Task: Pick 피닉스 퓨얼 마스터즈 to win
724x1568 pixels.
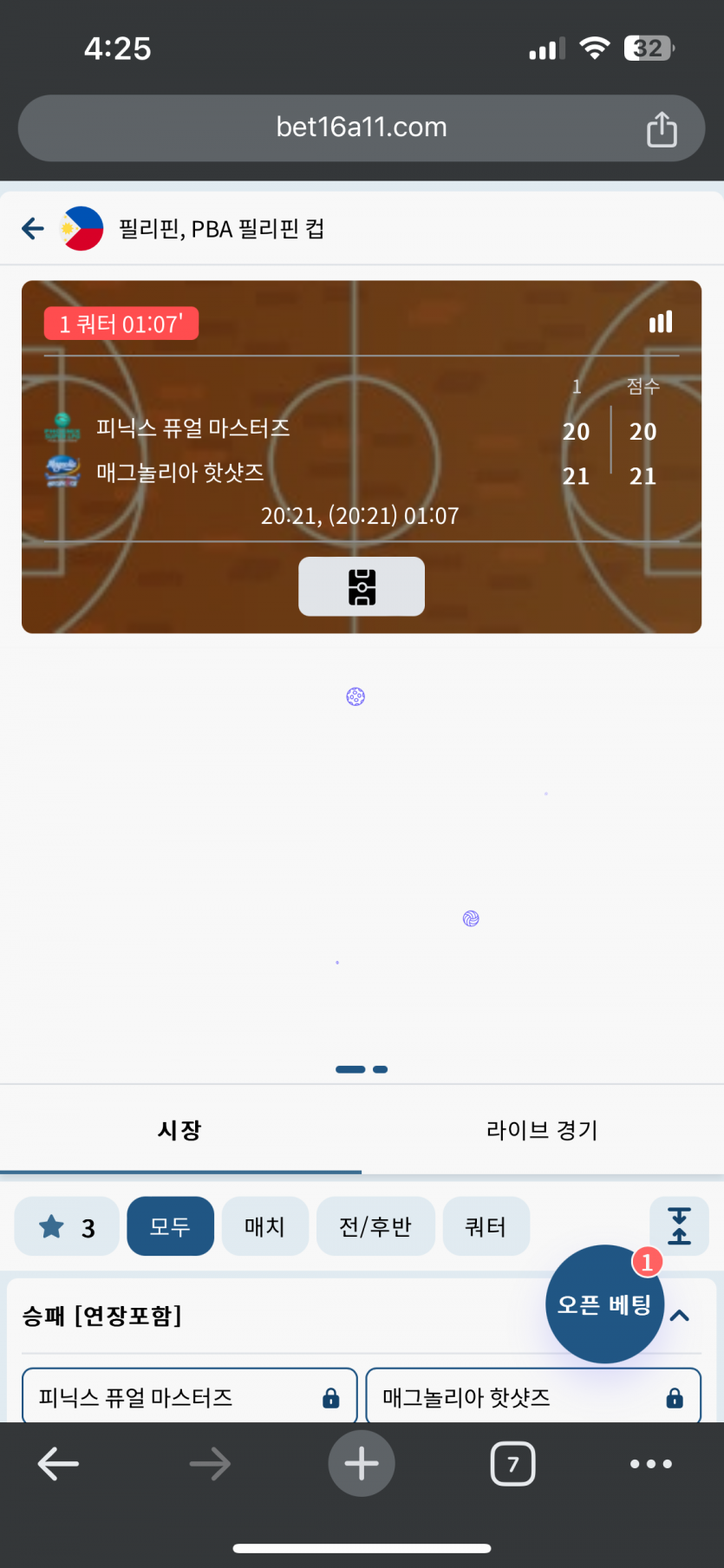Action: coord(189,1396)
